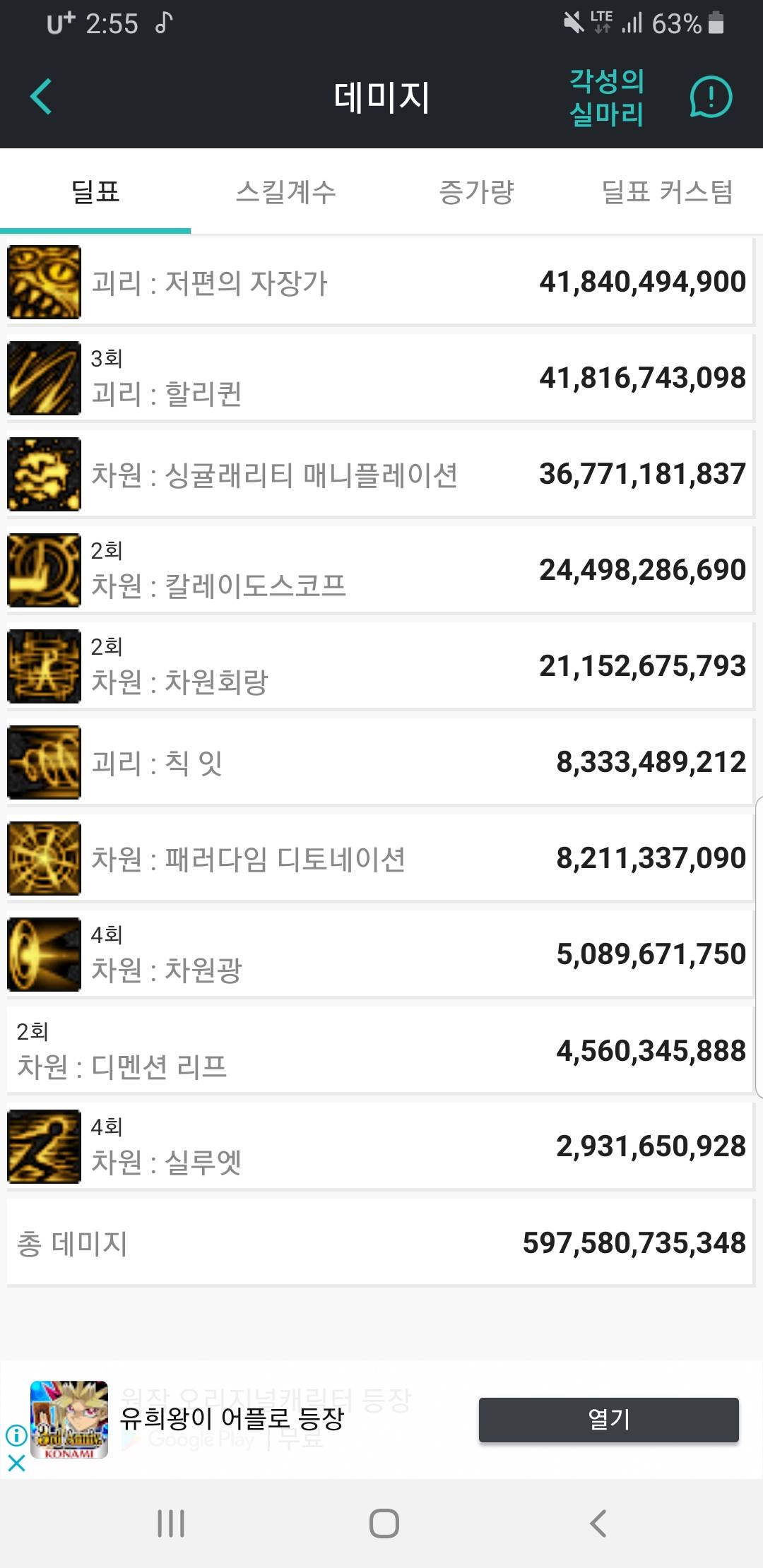This screenshot has height=1568, width=763.
Task: Open the 각성의 실마리 option
Action: point(606,97)
